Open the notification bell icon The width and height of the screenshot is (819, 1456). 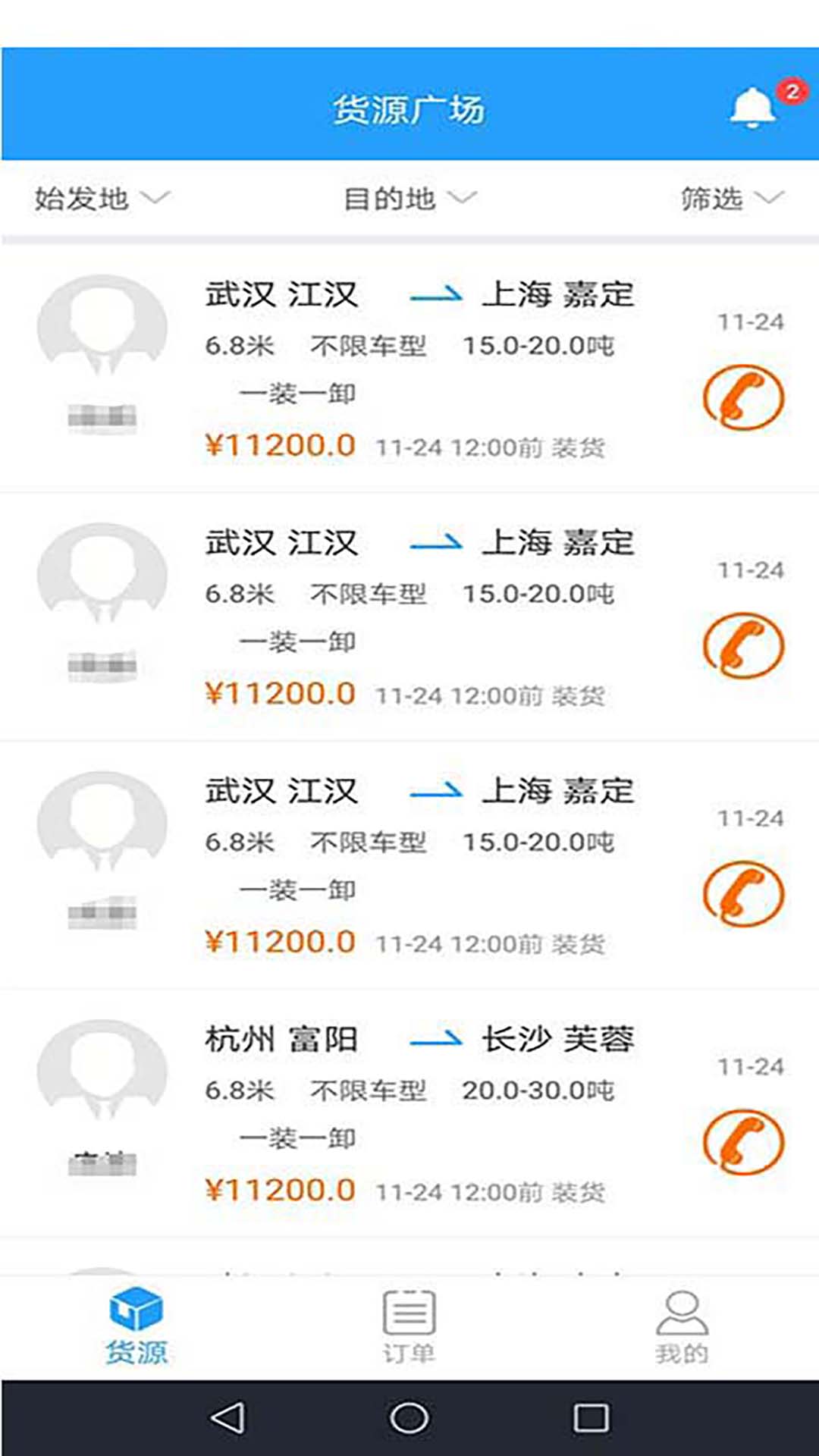tap(753, 106)
